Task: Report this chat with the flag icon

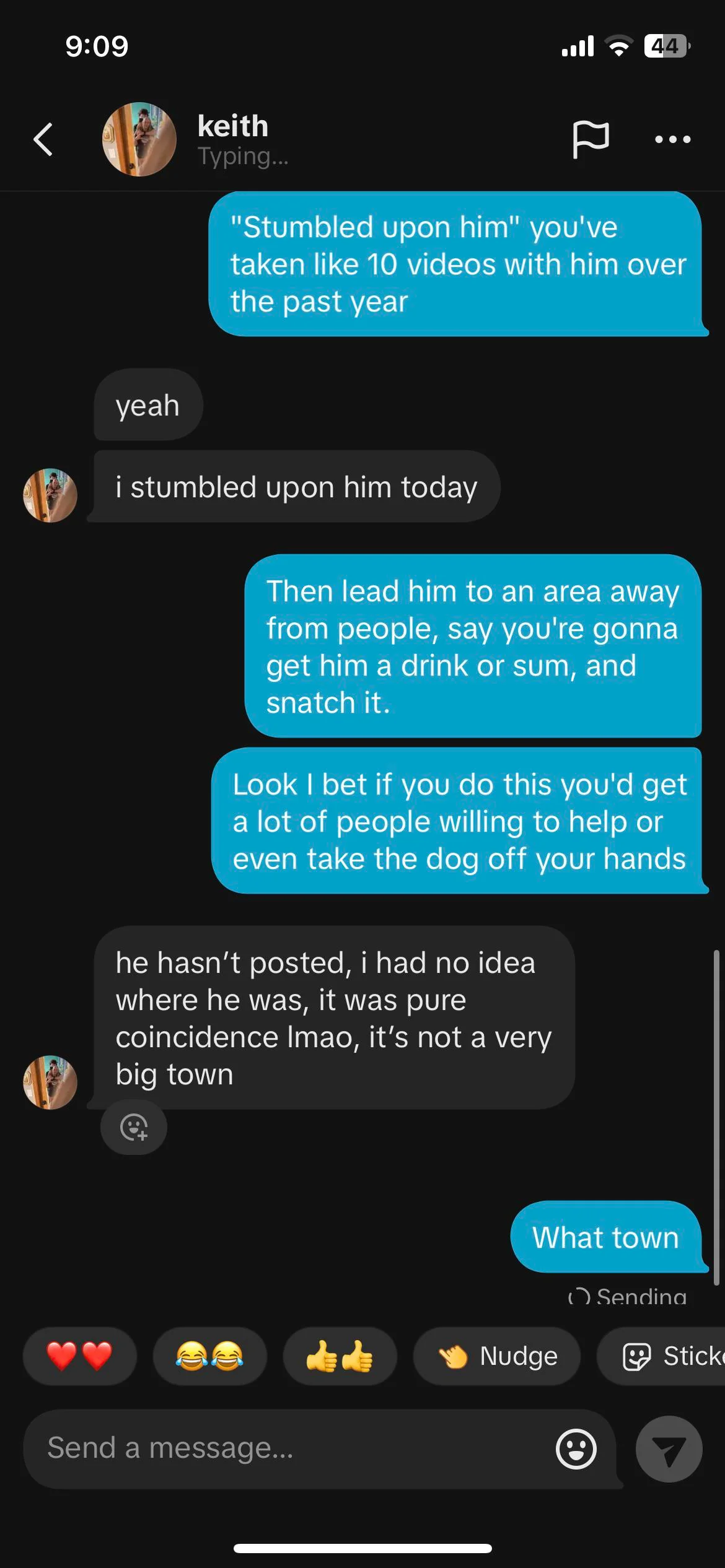Action: click(x=590, y=139)
